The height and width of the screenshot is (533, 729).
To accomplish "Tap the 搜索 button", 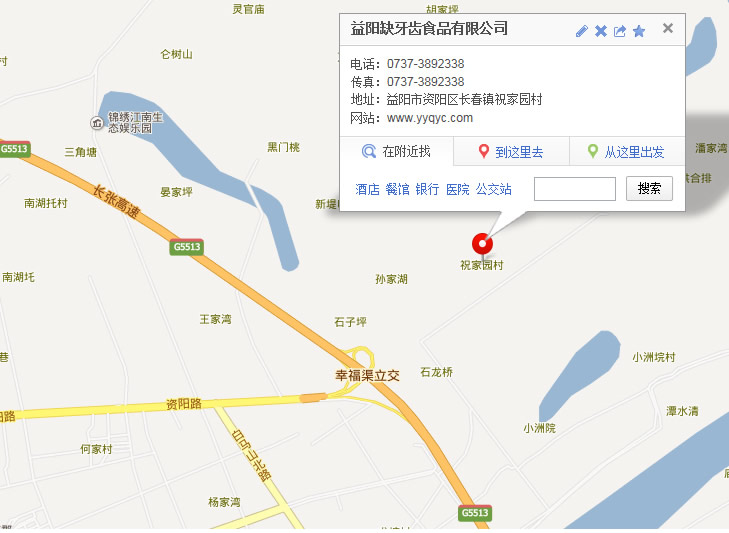I will [649, 189].
